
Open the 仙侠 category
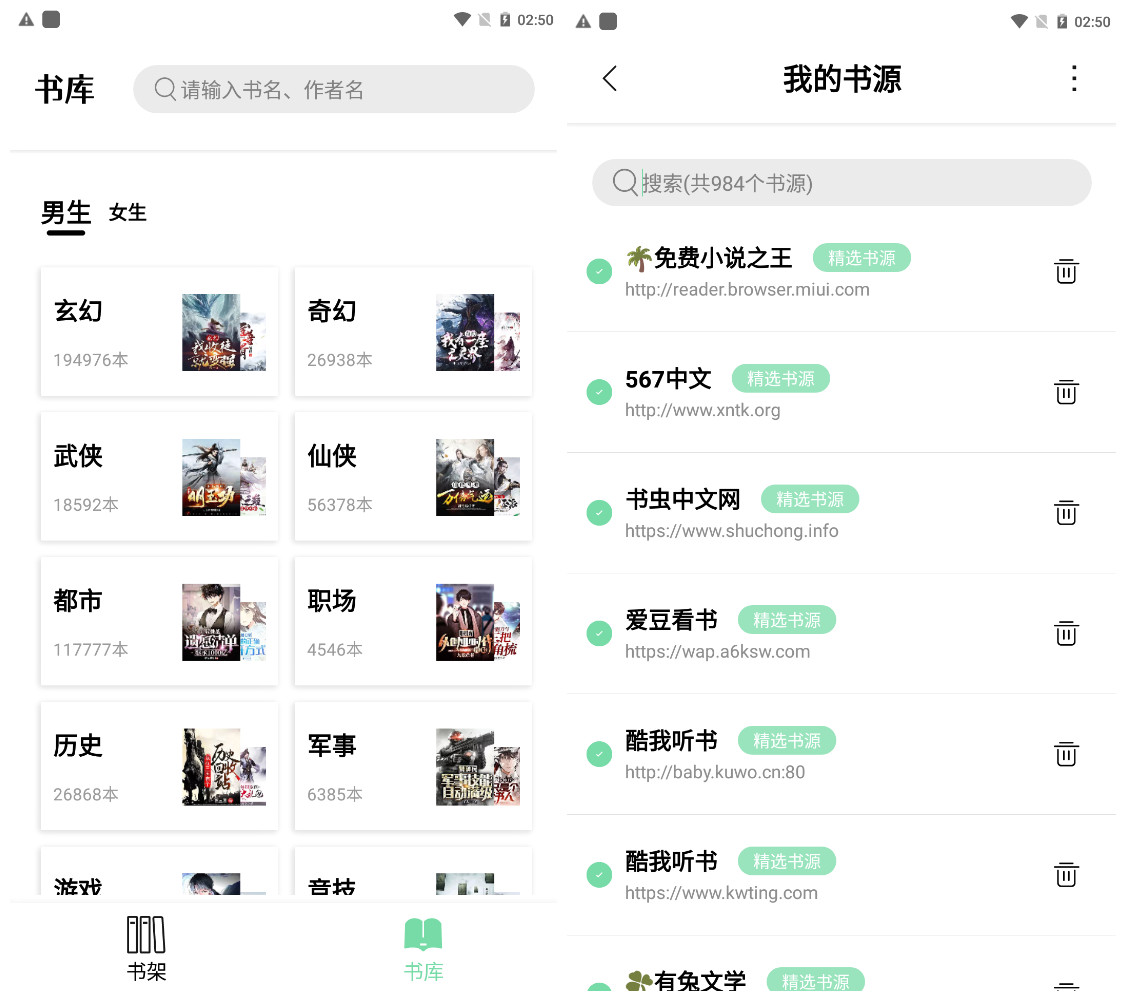coord(413,477)
